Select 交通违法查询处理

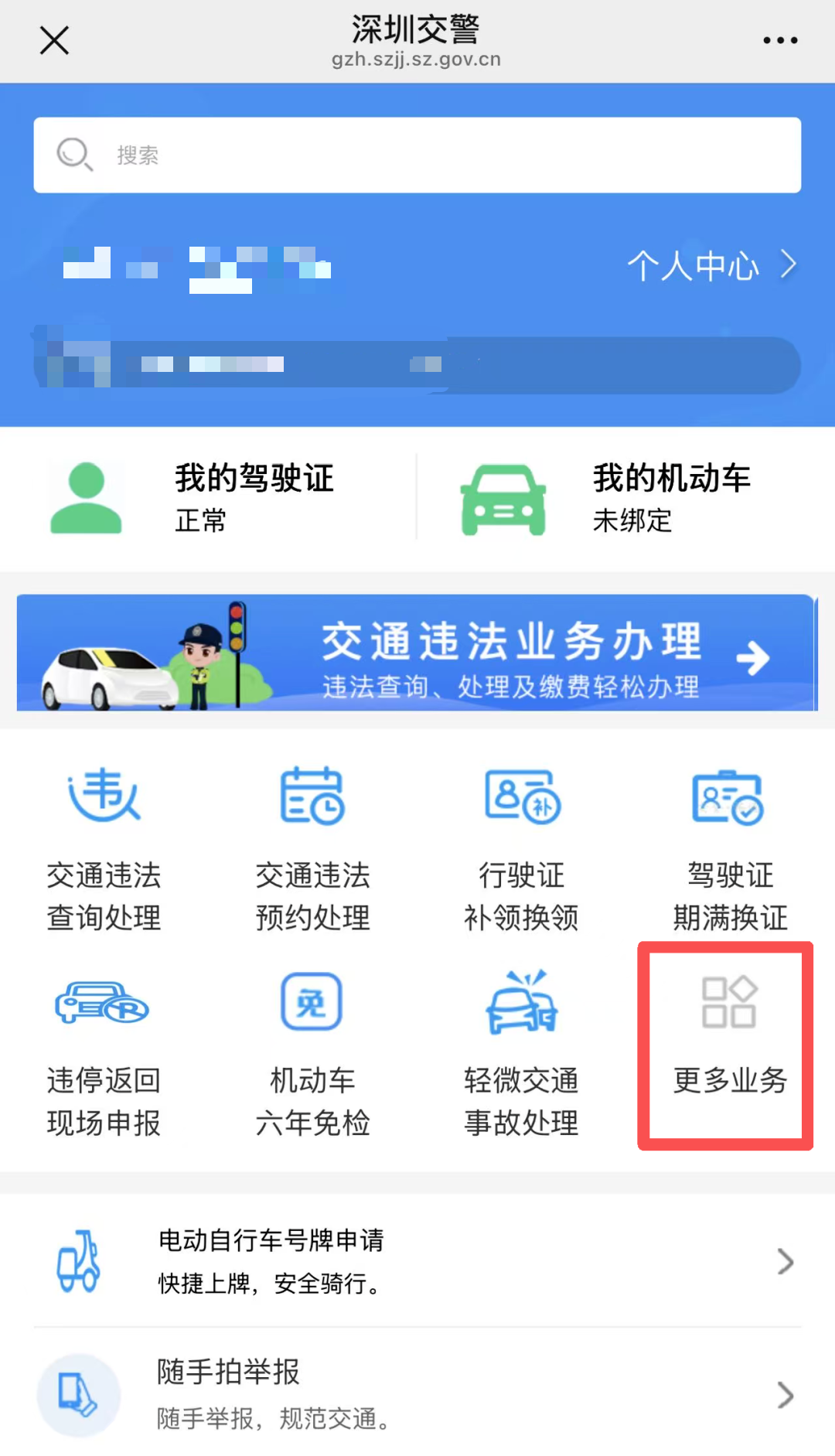(x=104, y=849)
